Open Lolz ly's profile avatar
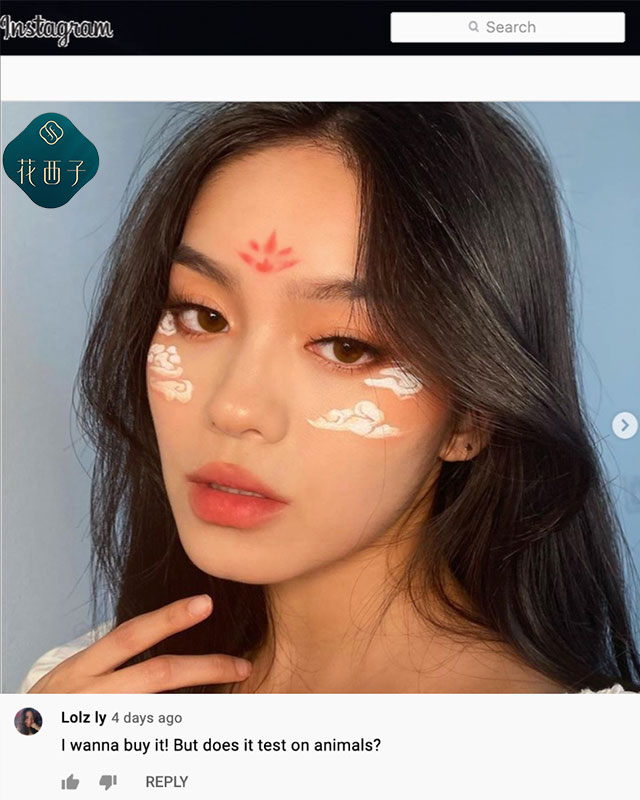The image size is (640, 800). (x=28, y=721)
